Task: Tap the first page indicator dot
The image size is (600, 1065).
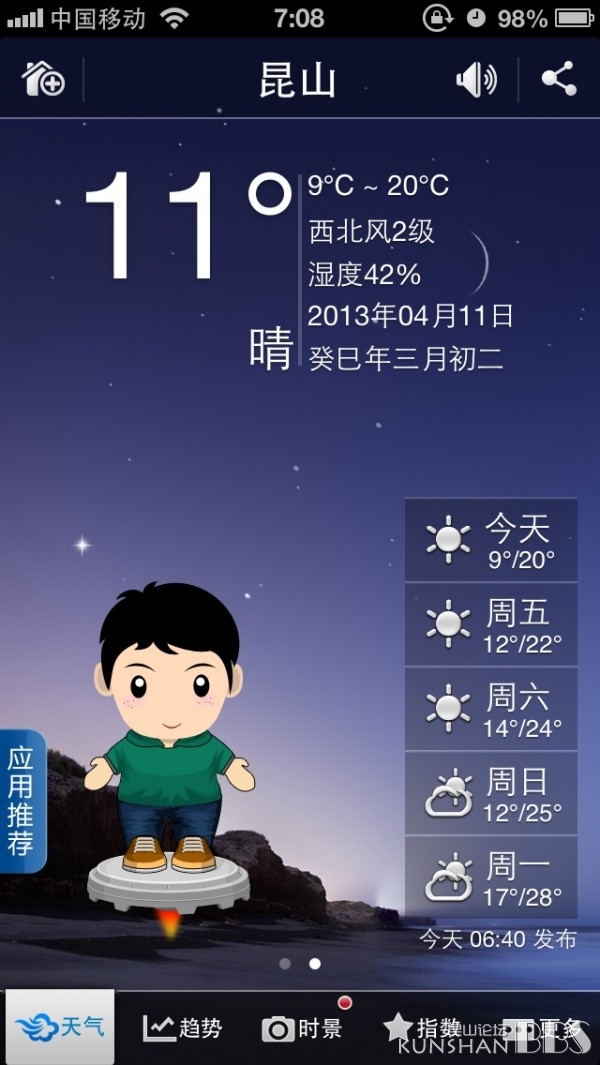Action: (285, 963)
